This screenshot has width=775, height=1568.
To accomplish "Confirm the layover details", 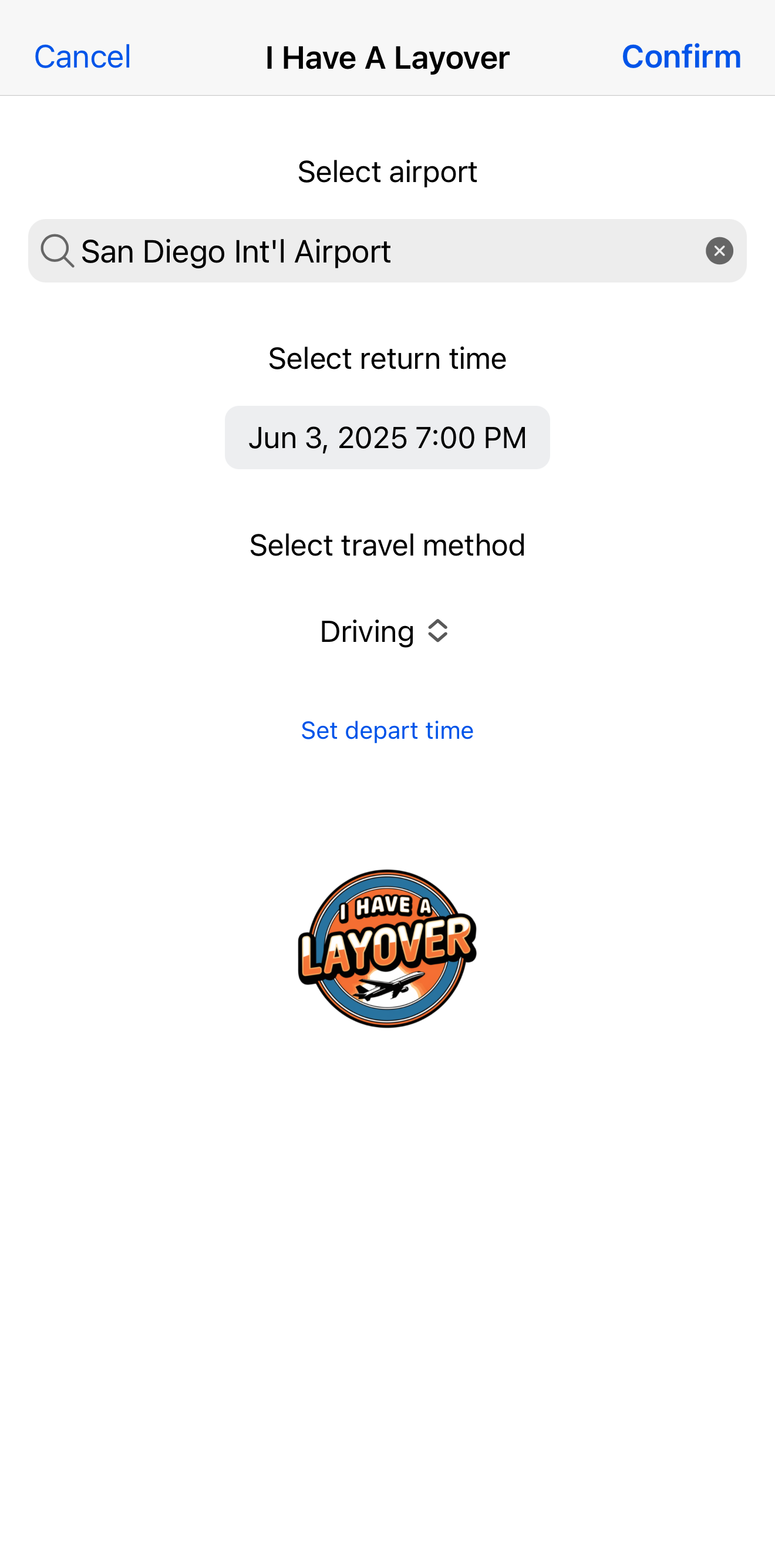I will (x=680, y=56).
